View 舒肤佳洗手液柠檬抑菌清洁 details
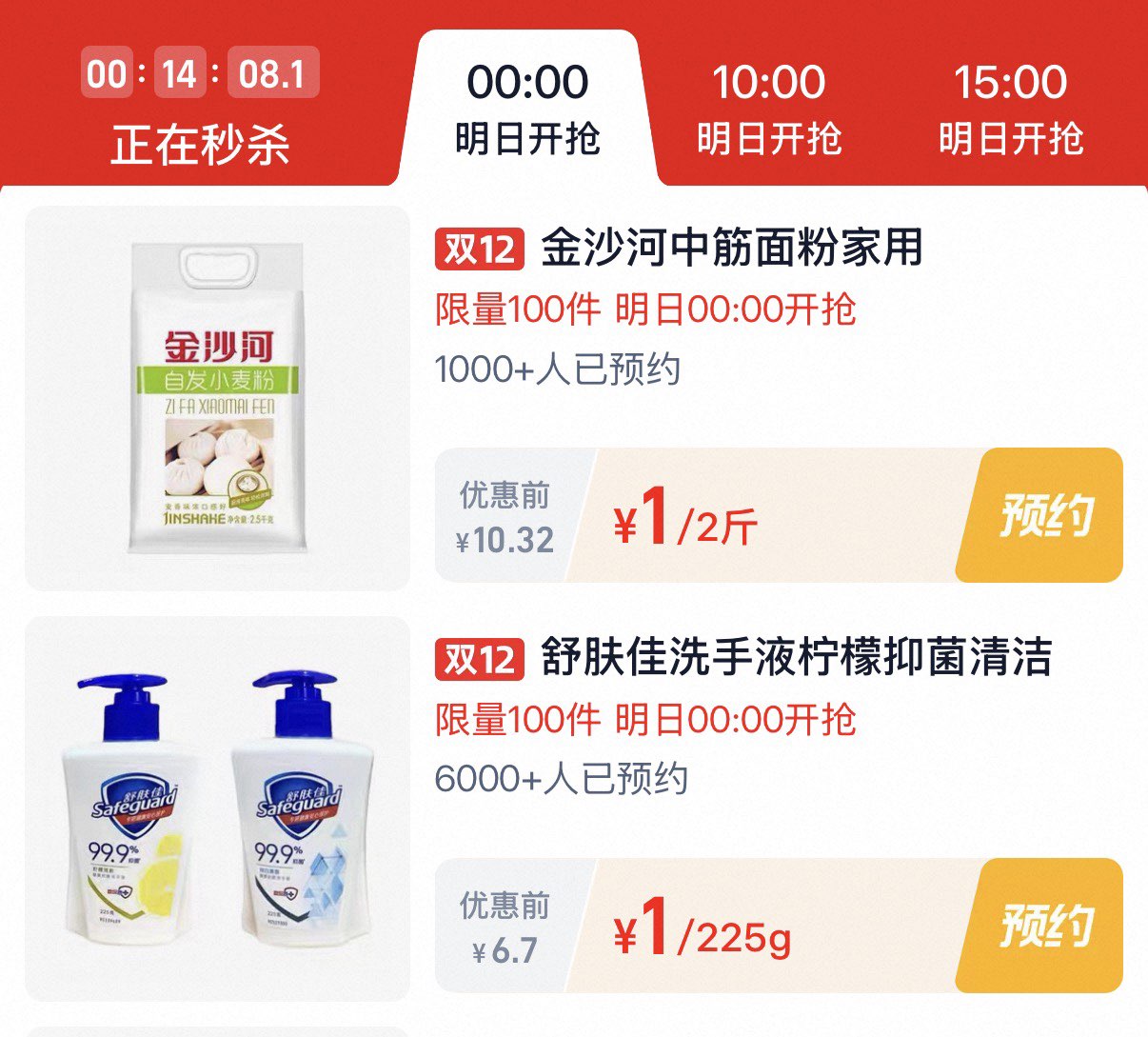This screenshot has height=1037, width=1148. point(796,658)
